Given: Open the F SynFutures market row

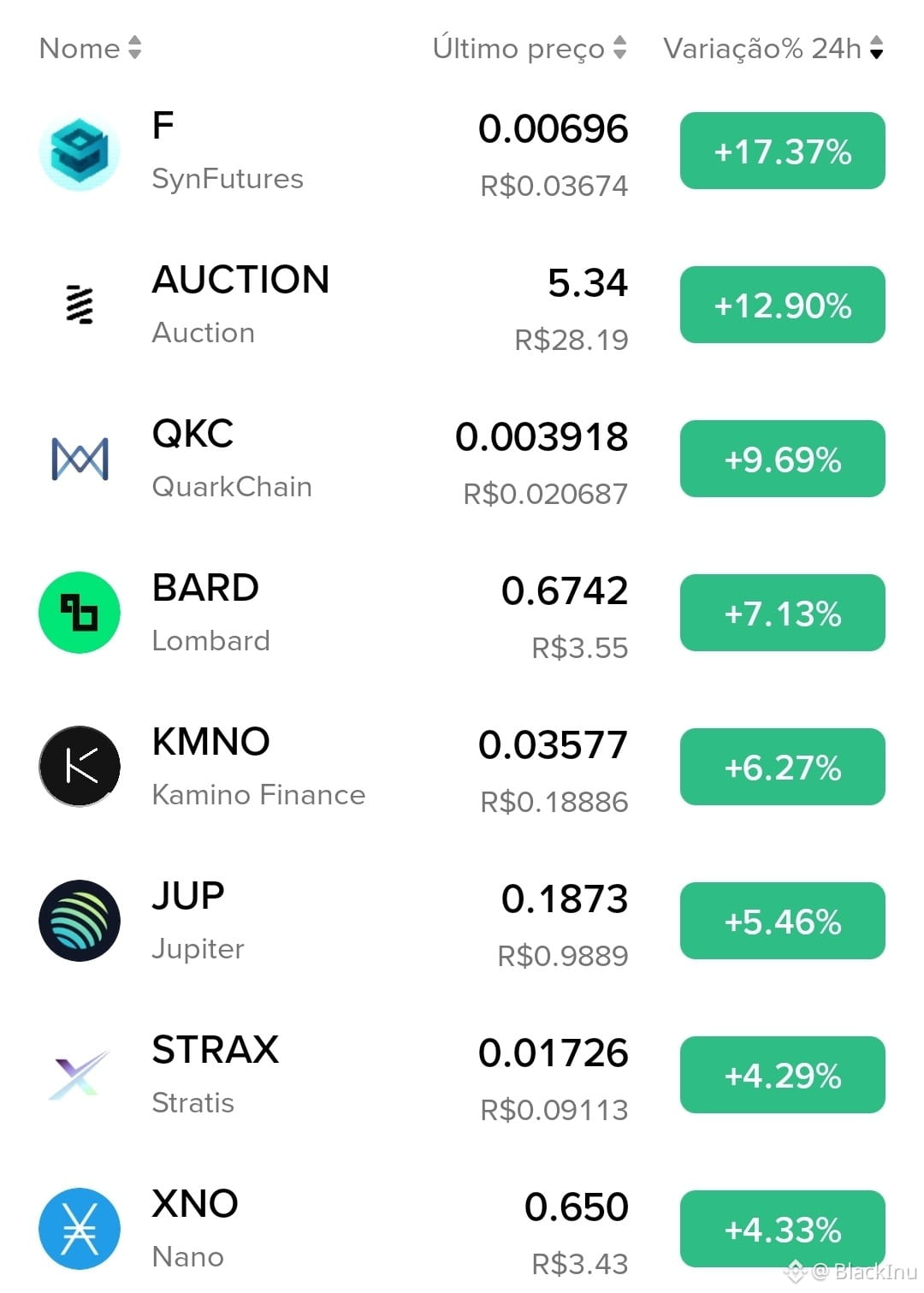Looking at the screenshot, I should 342,151.
